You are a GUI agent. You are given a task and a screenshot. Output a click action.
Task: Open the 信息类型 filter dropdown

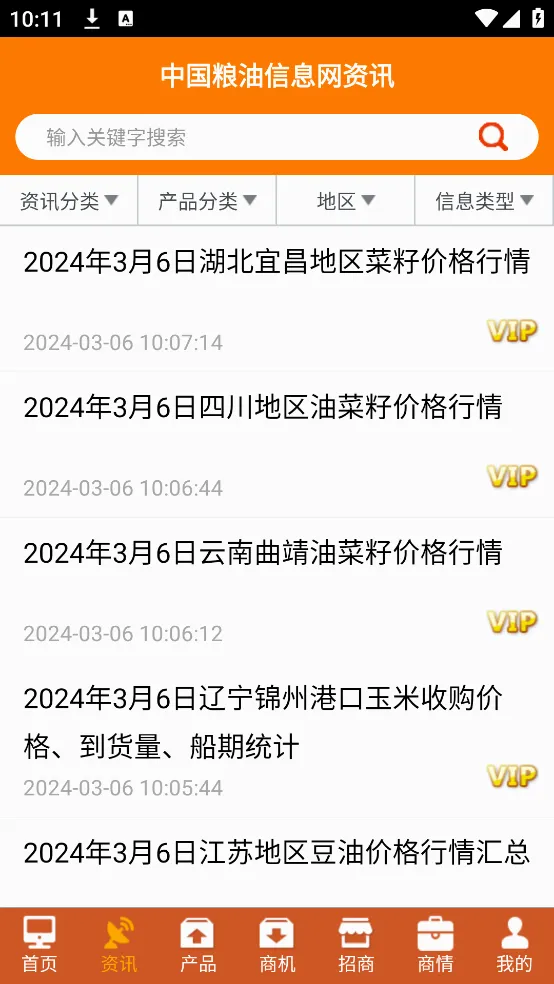click(484, 201)
